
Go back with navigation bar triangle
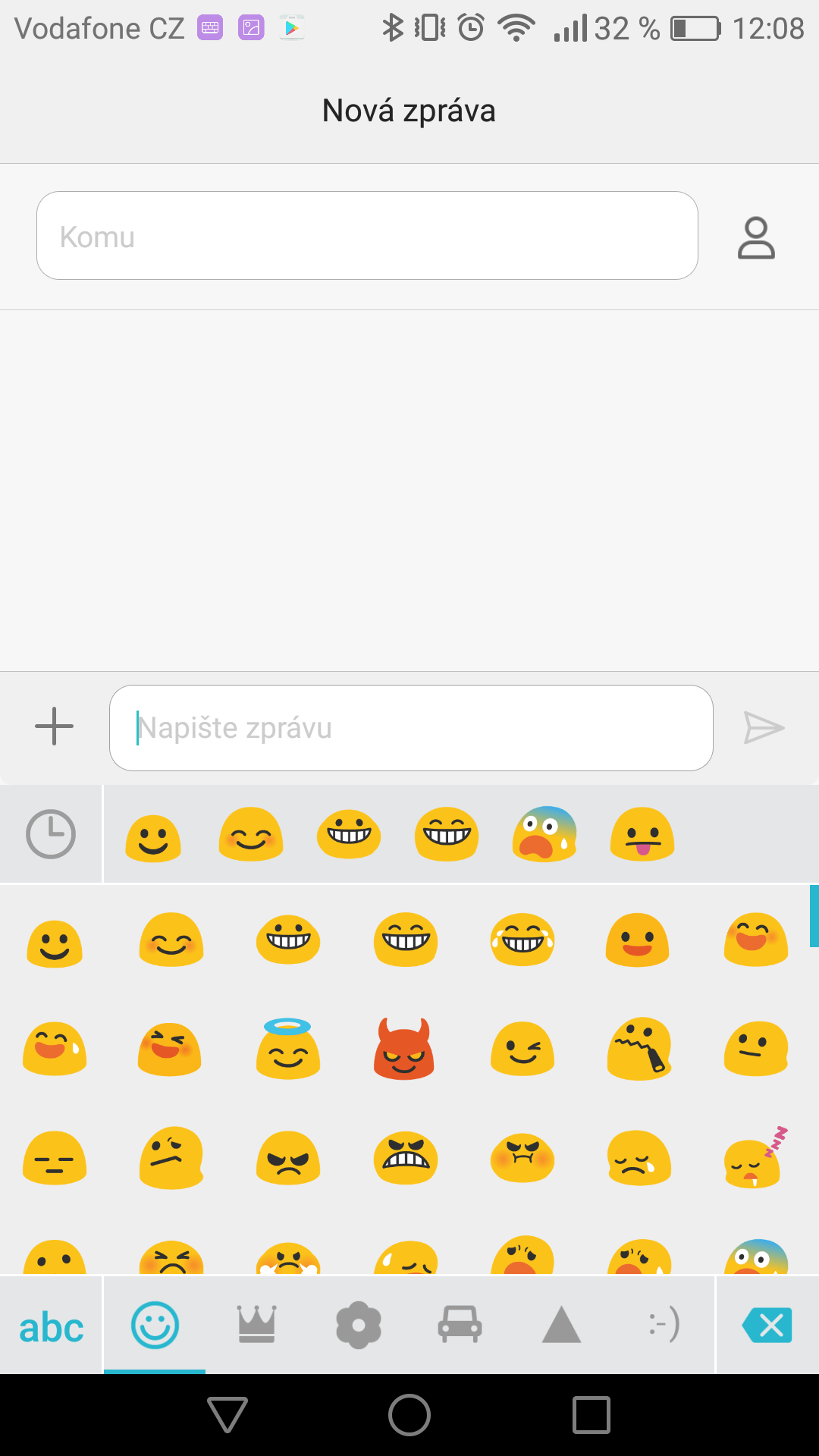pos(227,1415)
